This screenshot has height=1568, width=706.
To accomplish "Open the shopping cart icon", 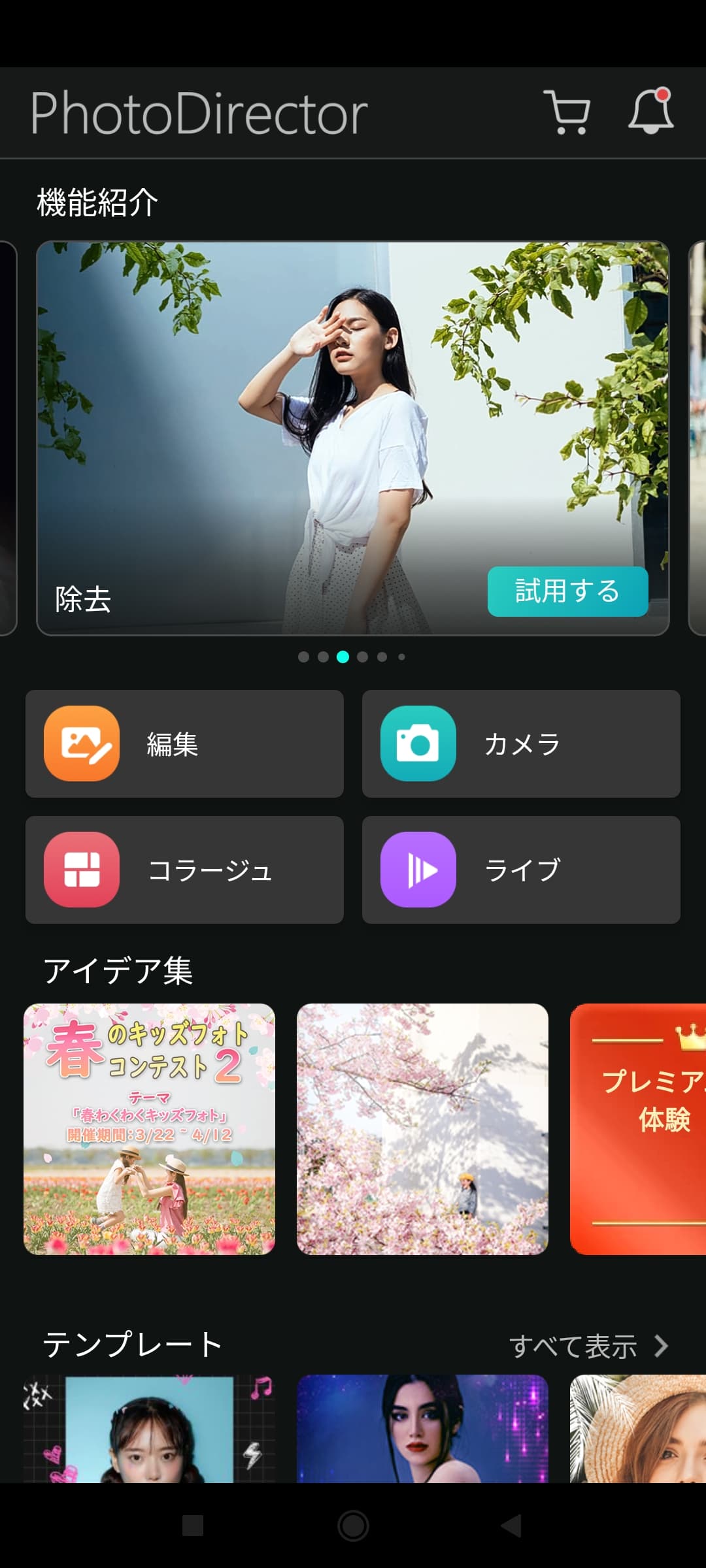I will pyautogui.click(x=567, y=112).
